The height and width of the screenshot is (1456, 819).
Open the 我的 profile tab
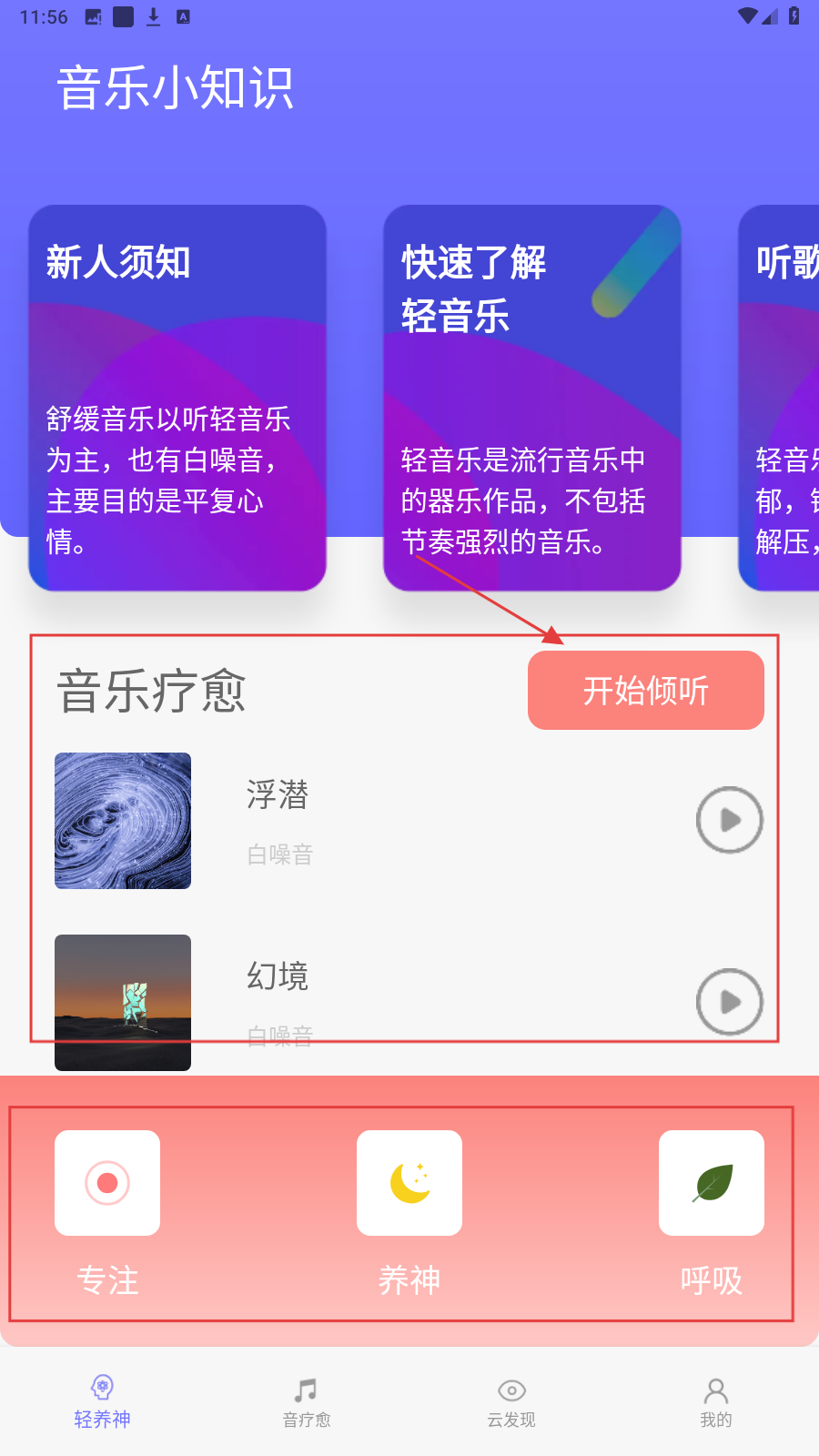coord(716,1402)
